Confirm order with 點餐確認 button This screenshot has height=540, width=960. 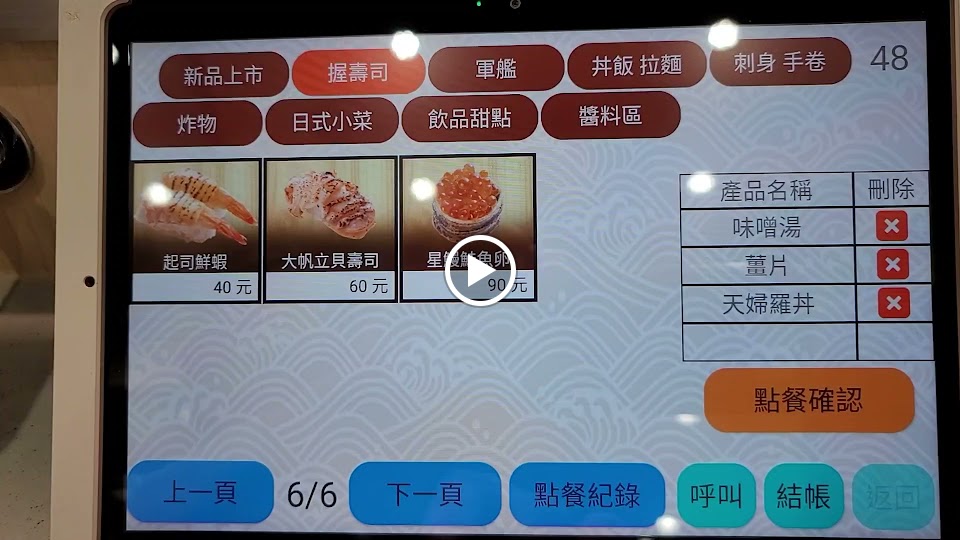(x=808, y=400)
